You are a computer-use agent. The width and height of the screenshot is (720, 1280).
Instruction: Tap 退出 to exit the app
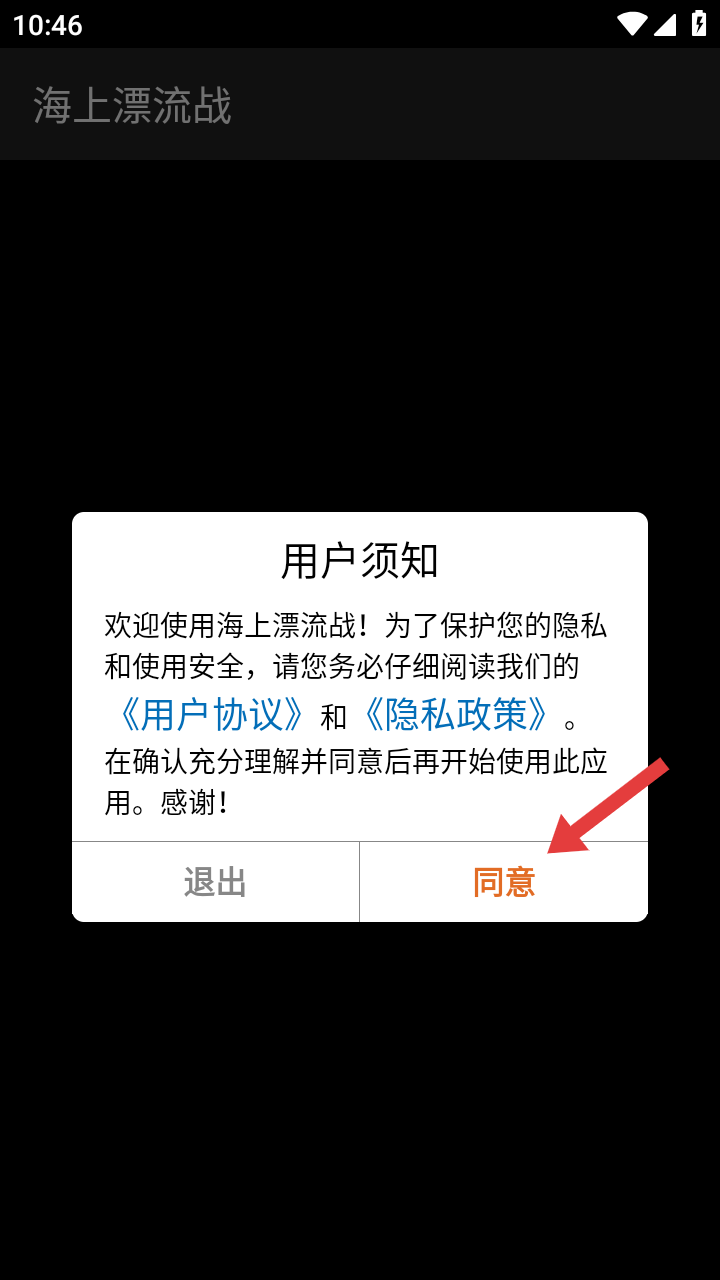pyautogui.click(x=215, y=882)
